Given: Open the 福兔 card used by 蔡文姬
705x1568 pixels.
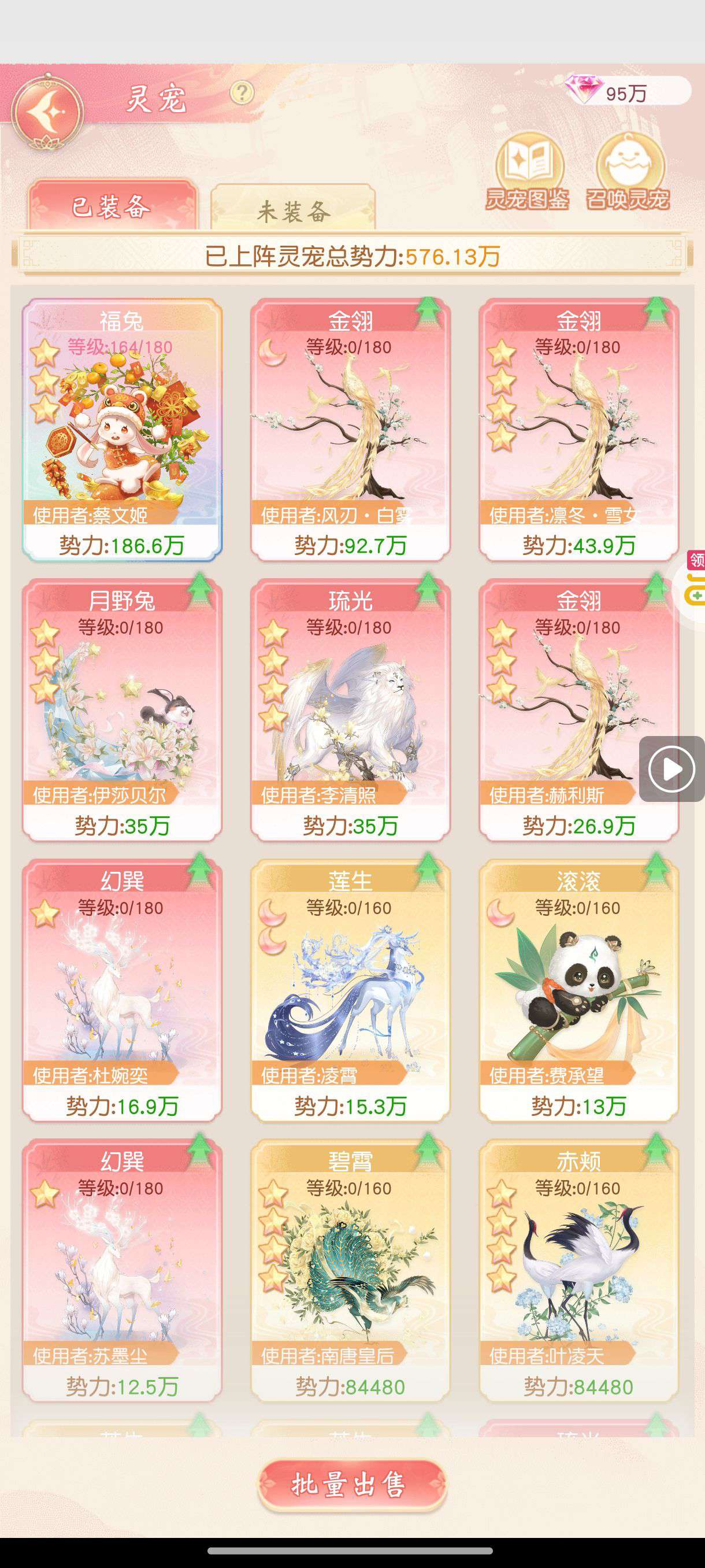Looking at the screenshot, I should click(x=122, y=429).
